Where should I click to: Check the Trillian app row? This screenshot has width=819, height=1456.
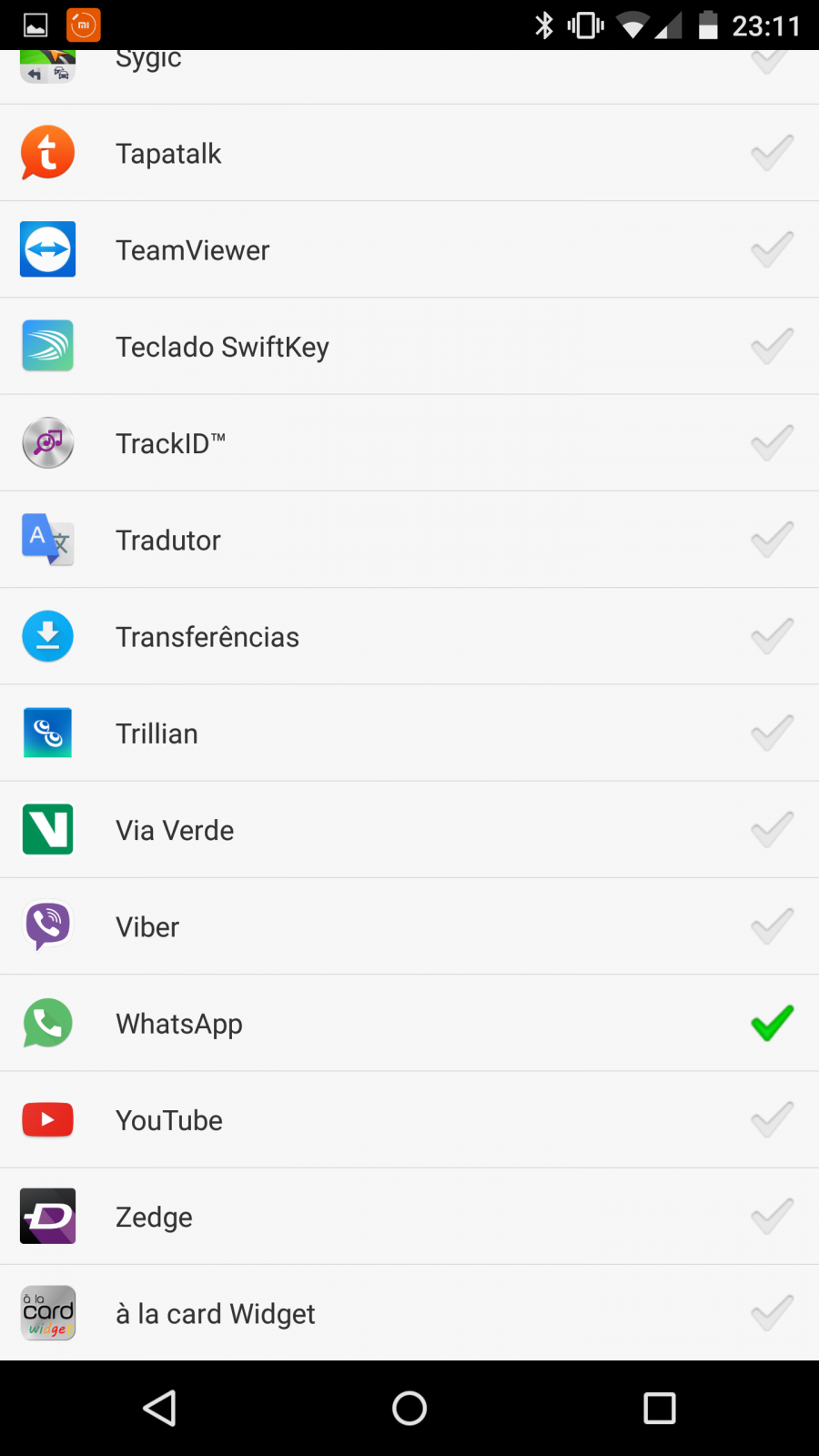(x=409, y=733)
